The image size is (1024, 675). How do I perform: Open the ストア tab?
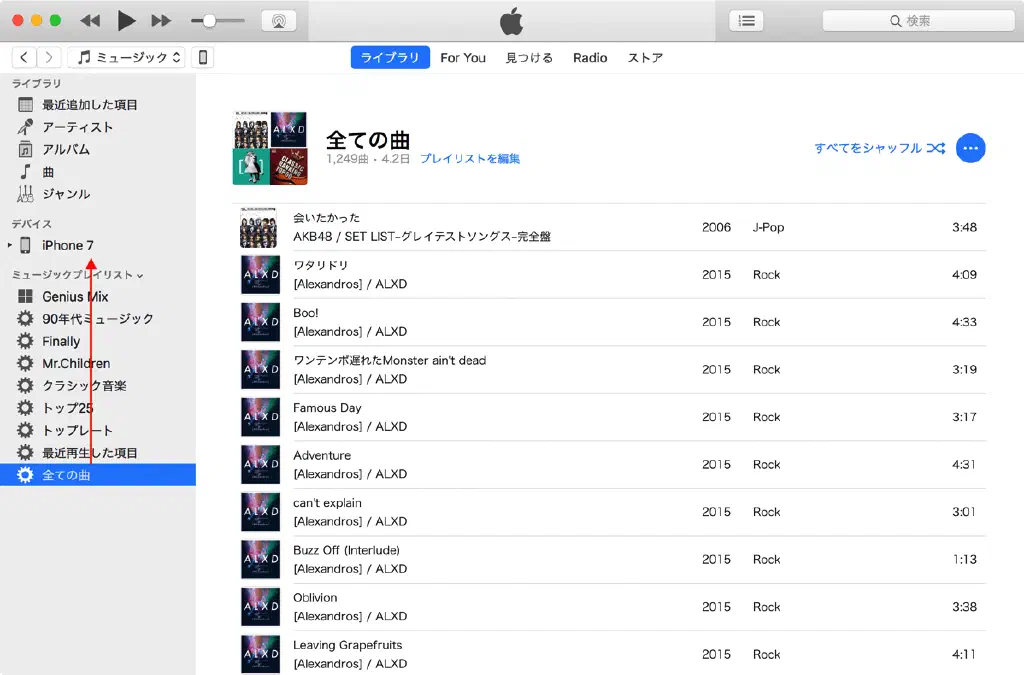pyautogui.click(x=645, y=57)
